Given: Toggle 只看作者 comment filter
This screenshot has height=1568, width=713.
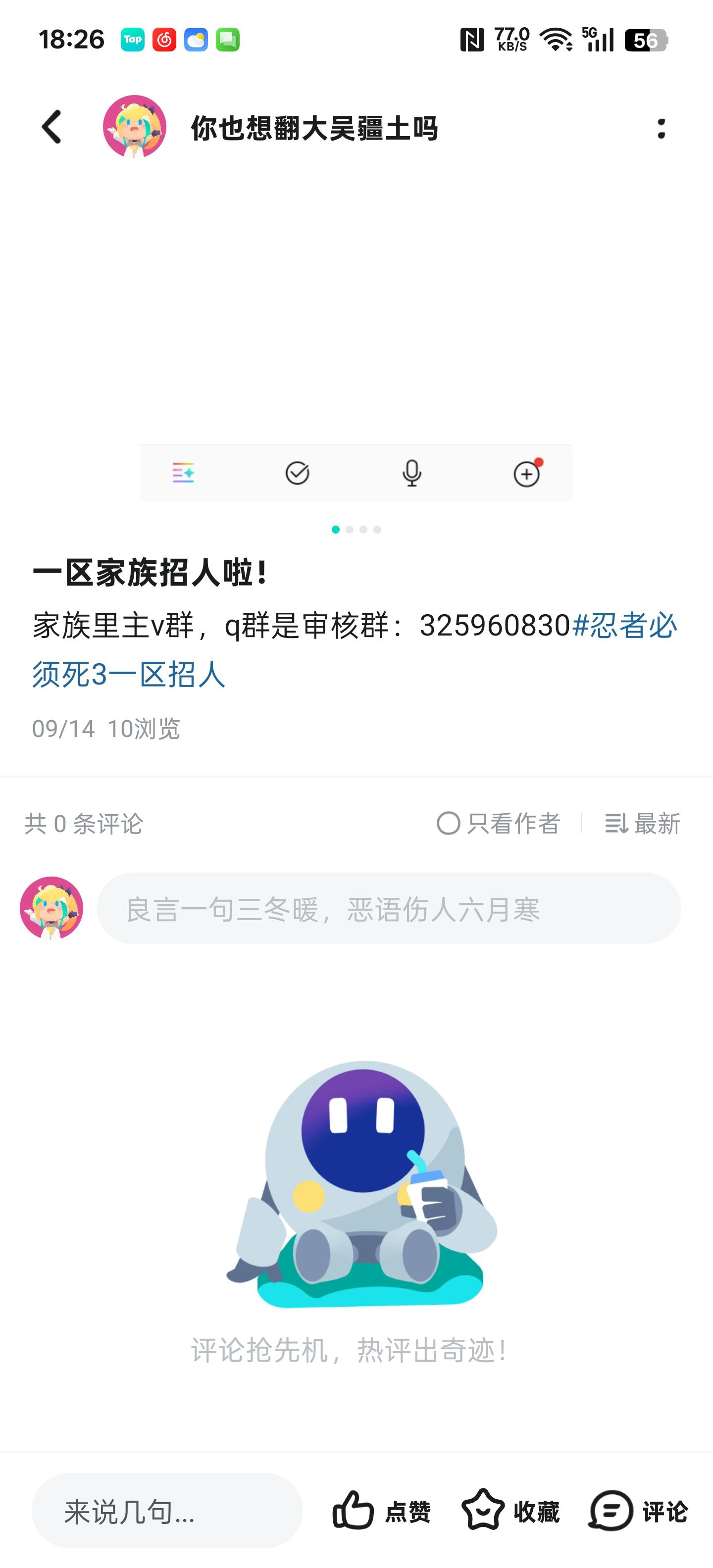Looking at the screenshot, I should pyautogui.click(x=499, y=824).
